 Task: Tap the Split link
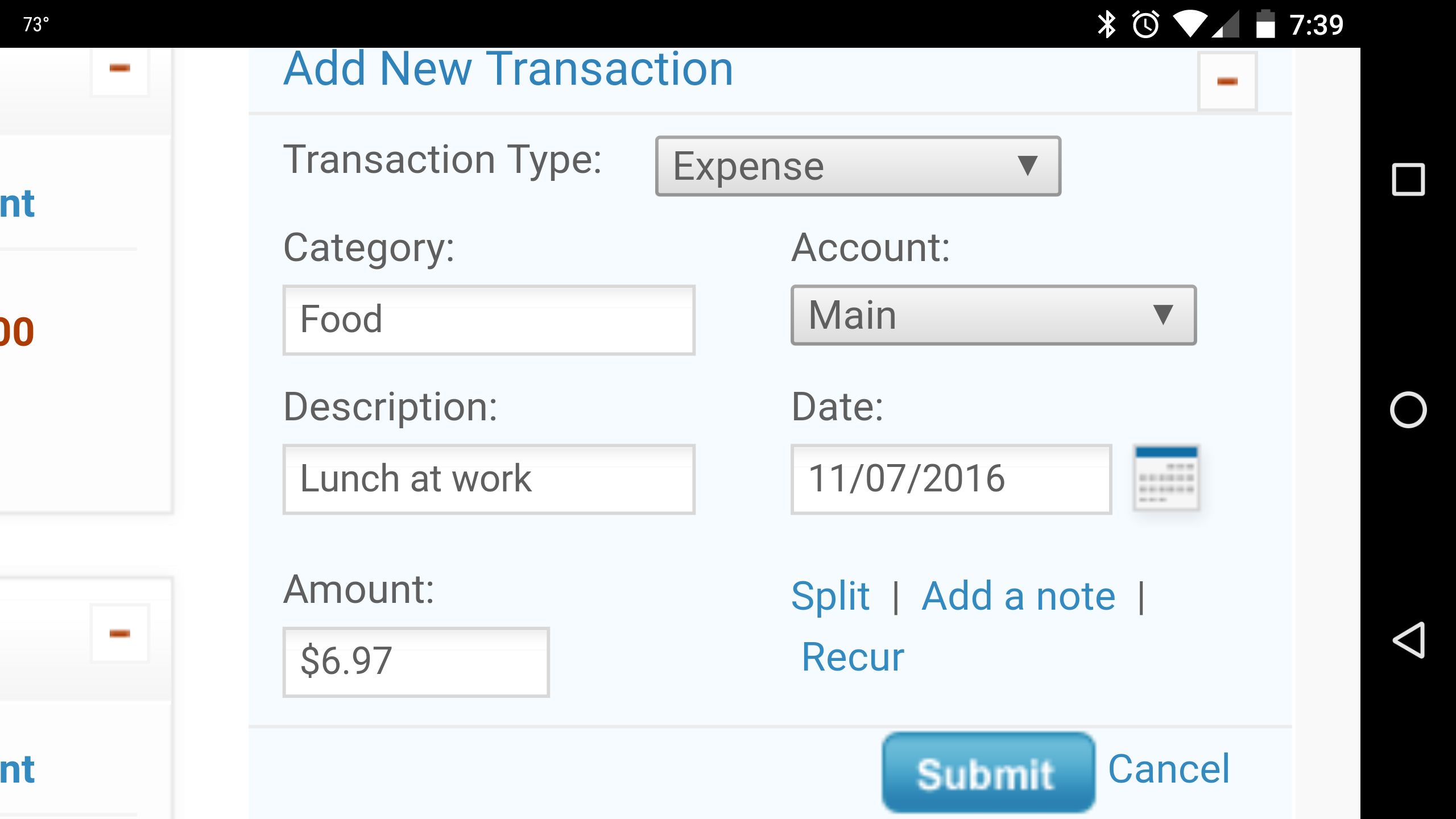[x=830, y=596]
